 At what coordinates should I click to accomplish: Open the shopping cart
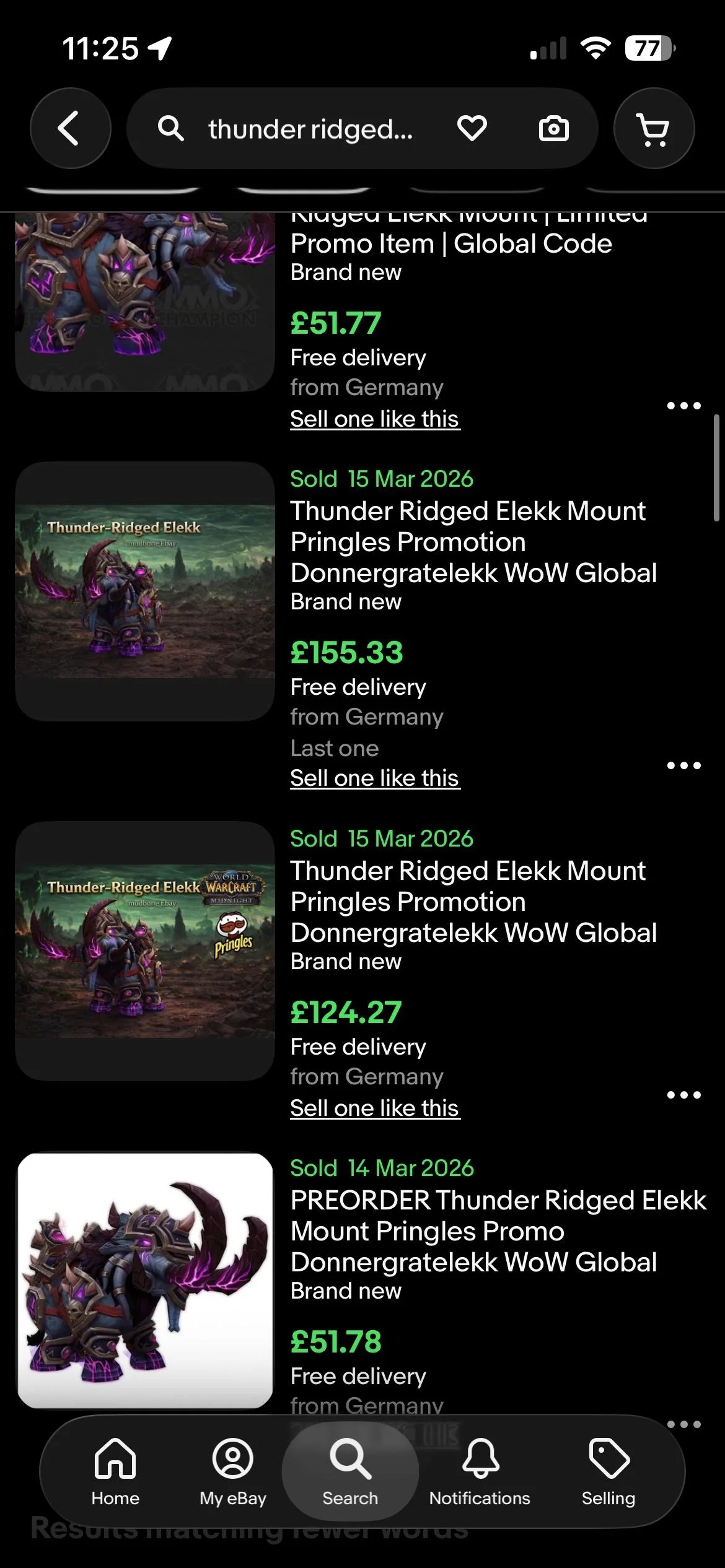pyautogui.click(x=653, y=129)
